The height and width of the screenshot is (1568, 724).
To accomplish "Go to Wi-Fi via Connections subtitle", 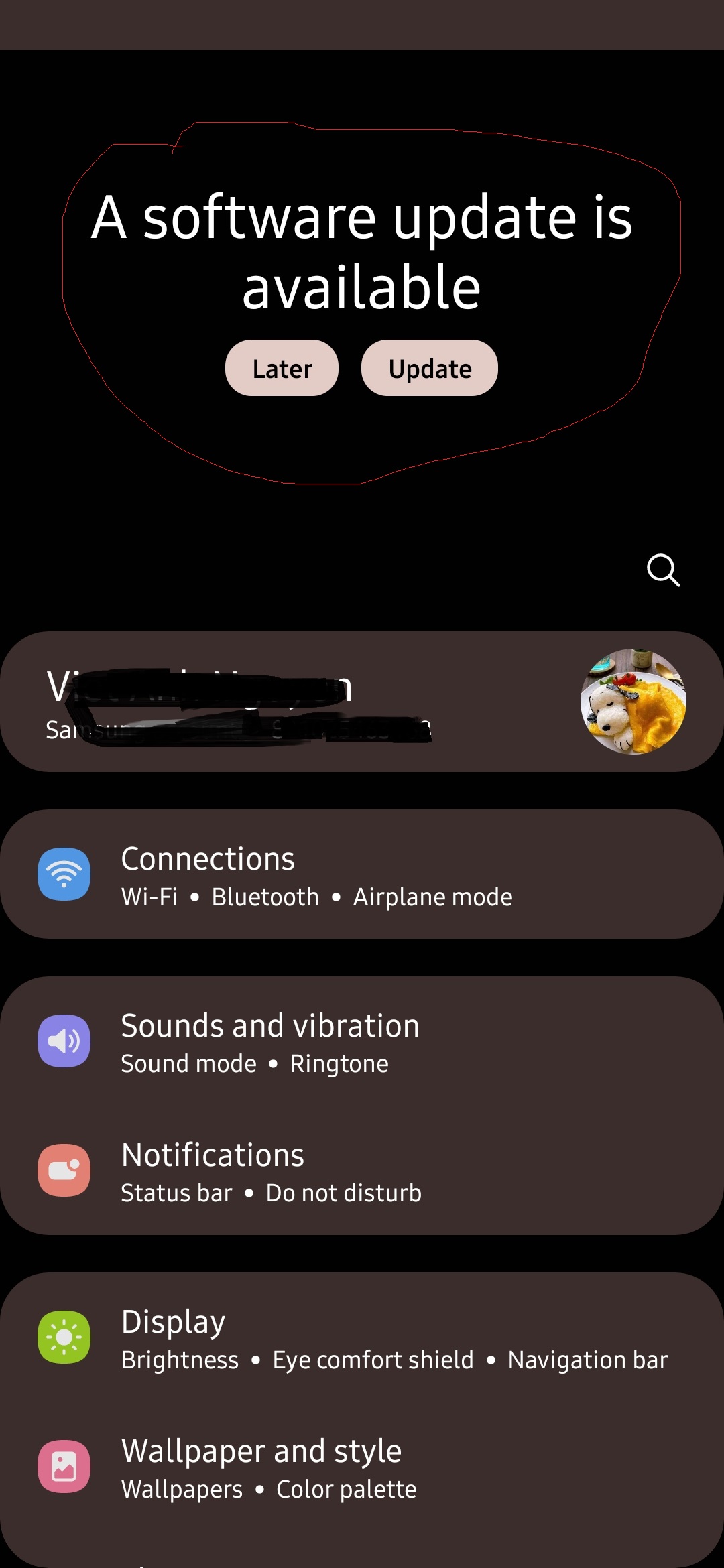I will coord(147,896).
